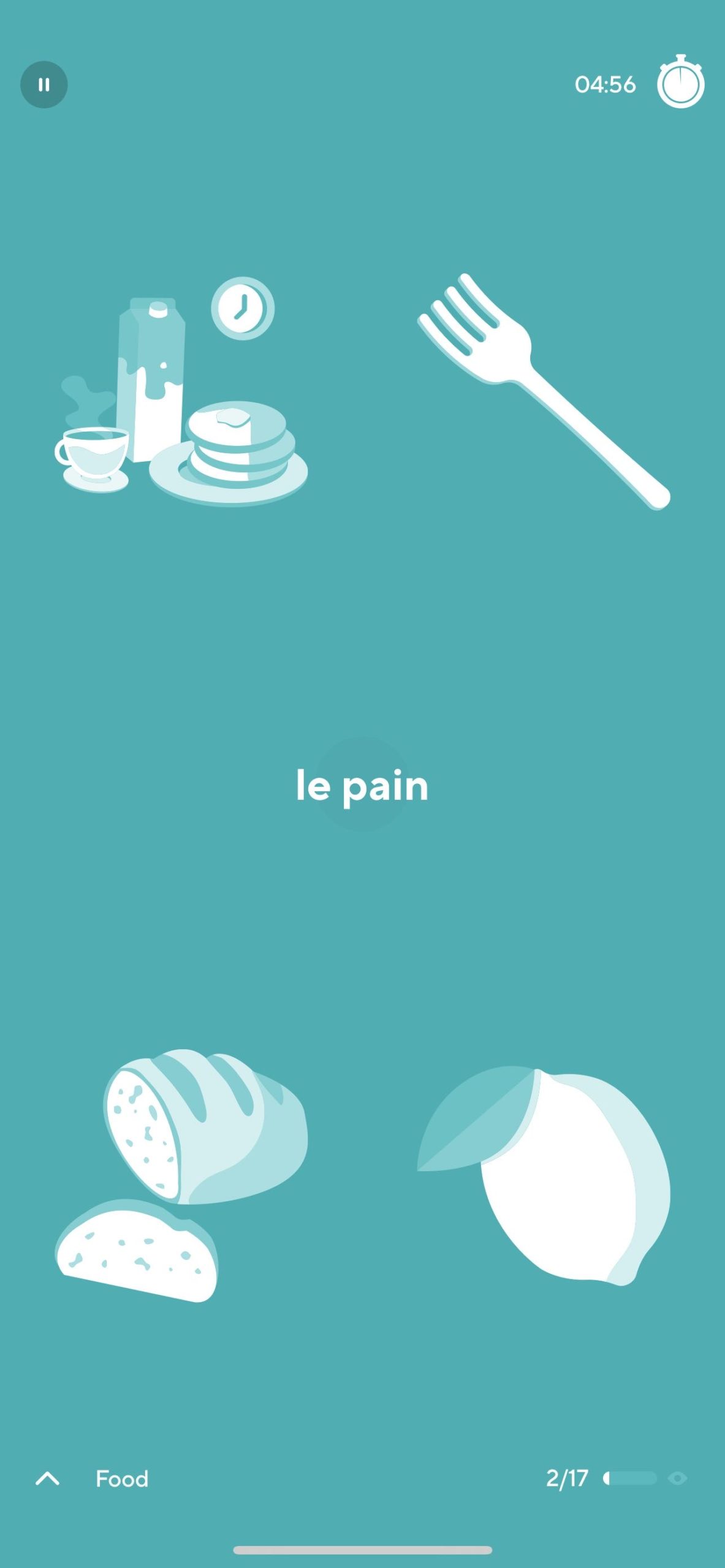
Task: Choose the bread loaf picture
Action: click(181, 1175)
